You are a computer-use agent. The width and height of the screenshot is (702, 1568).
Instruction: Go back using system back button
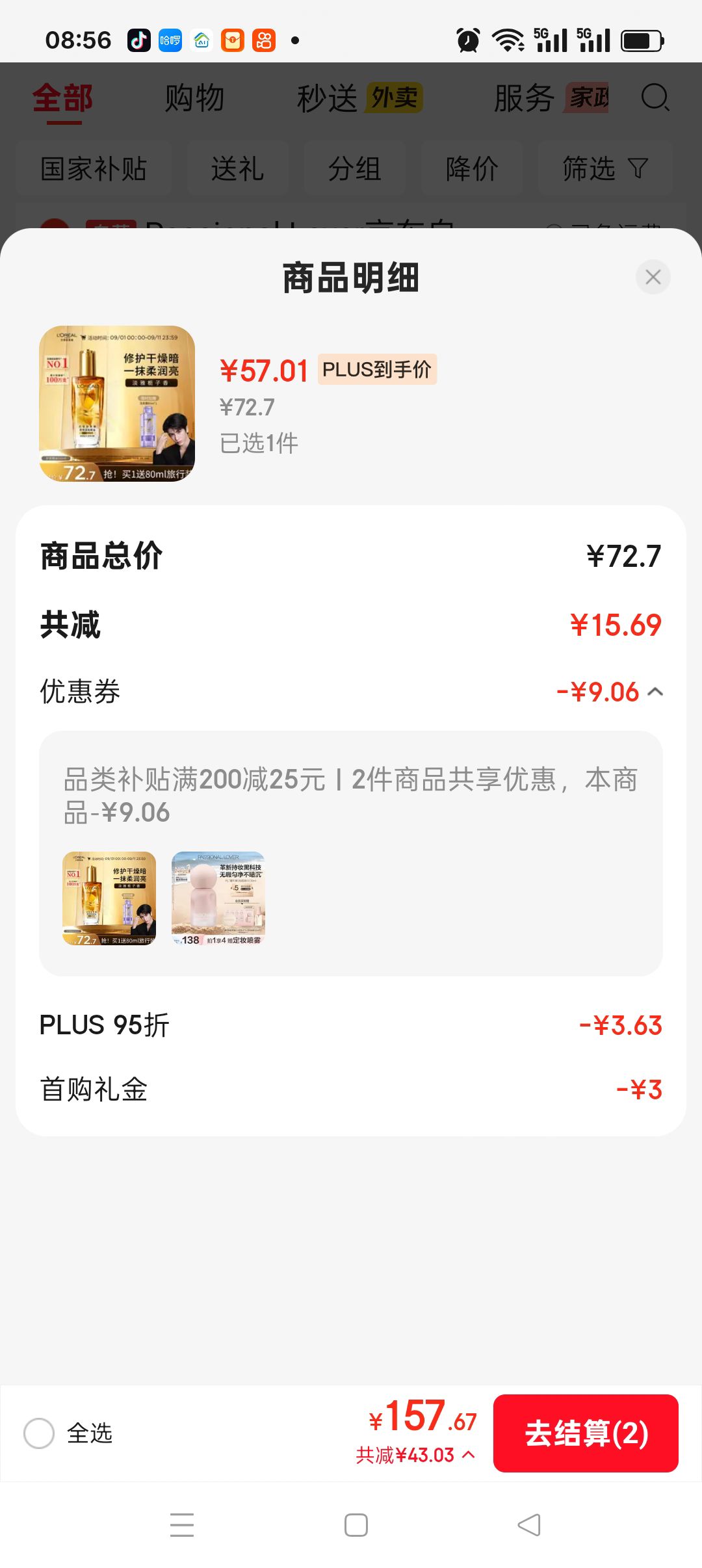click(x=528, y=1524)
